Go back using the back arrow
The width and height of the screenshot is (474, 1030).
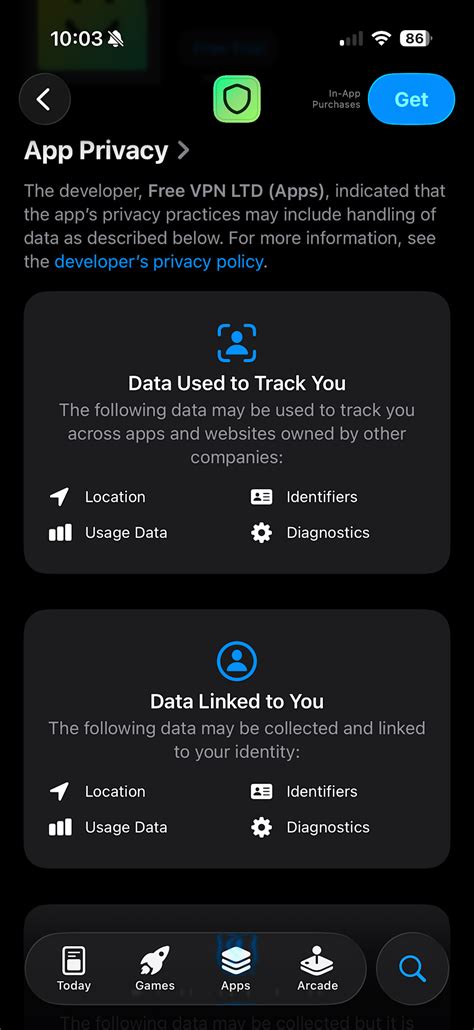click(x=44, y=99)
